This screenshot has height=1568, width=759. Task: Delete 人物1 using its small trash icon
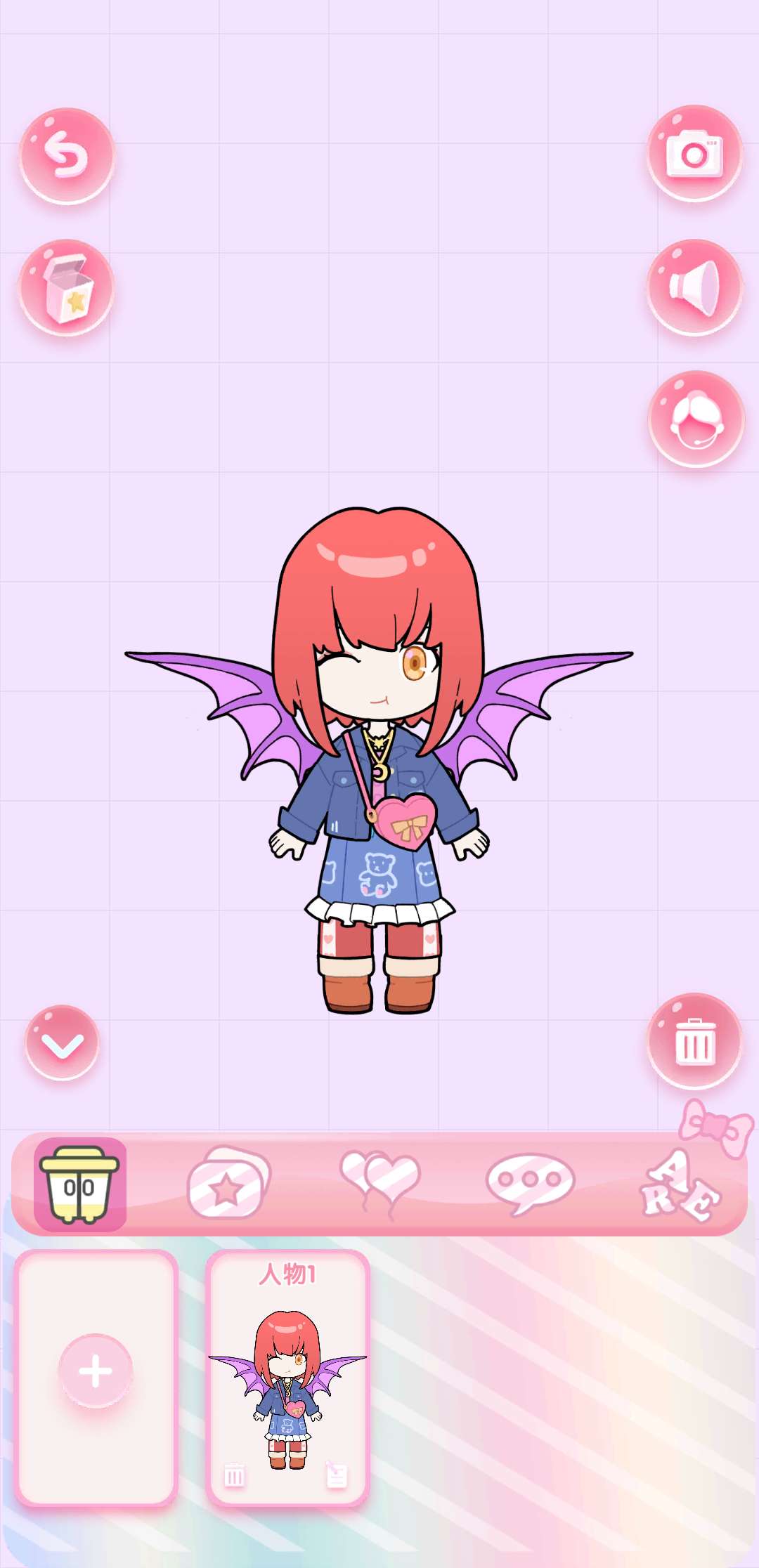[x=234, y=1475]
